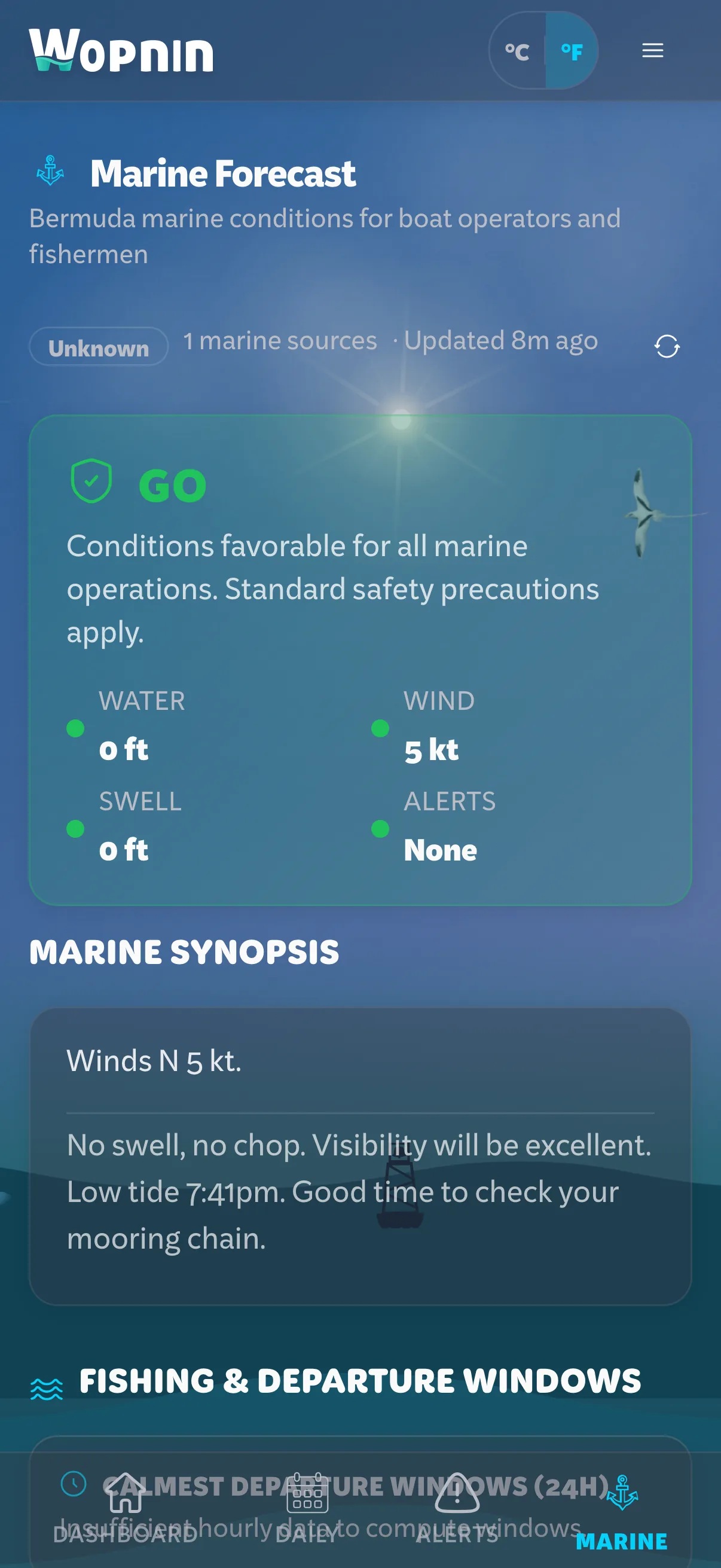This screenshot has height=1568, width=721.
Task: Open the hamburger menu
Action: pyautogui.click(x=652, y=50)
